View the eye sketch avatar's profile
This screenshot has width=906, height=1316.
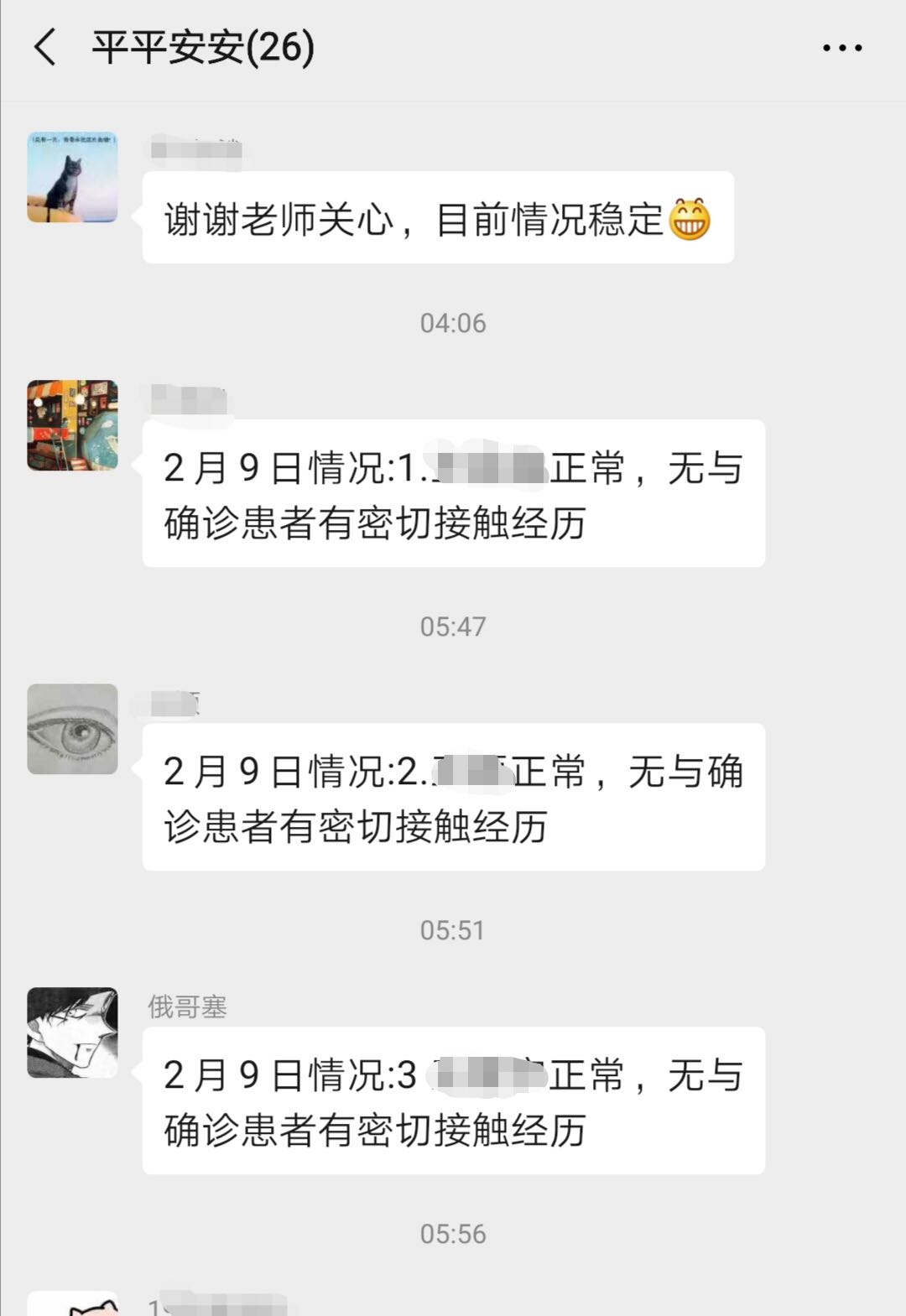(x=72, y=729)
